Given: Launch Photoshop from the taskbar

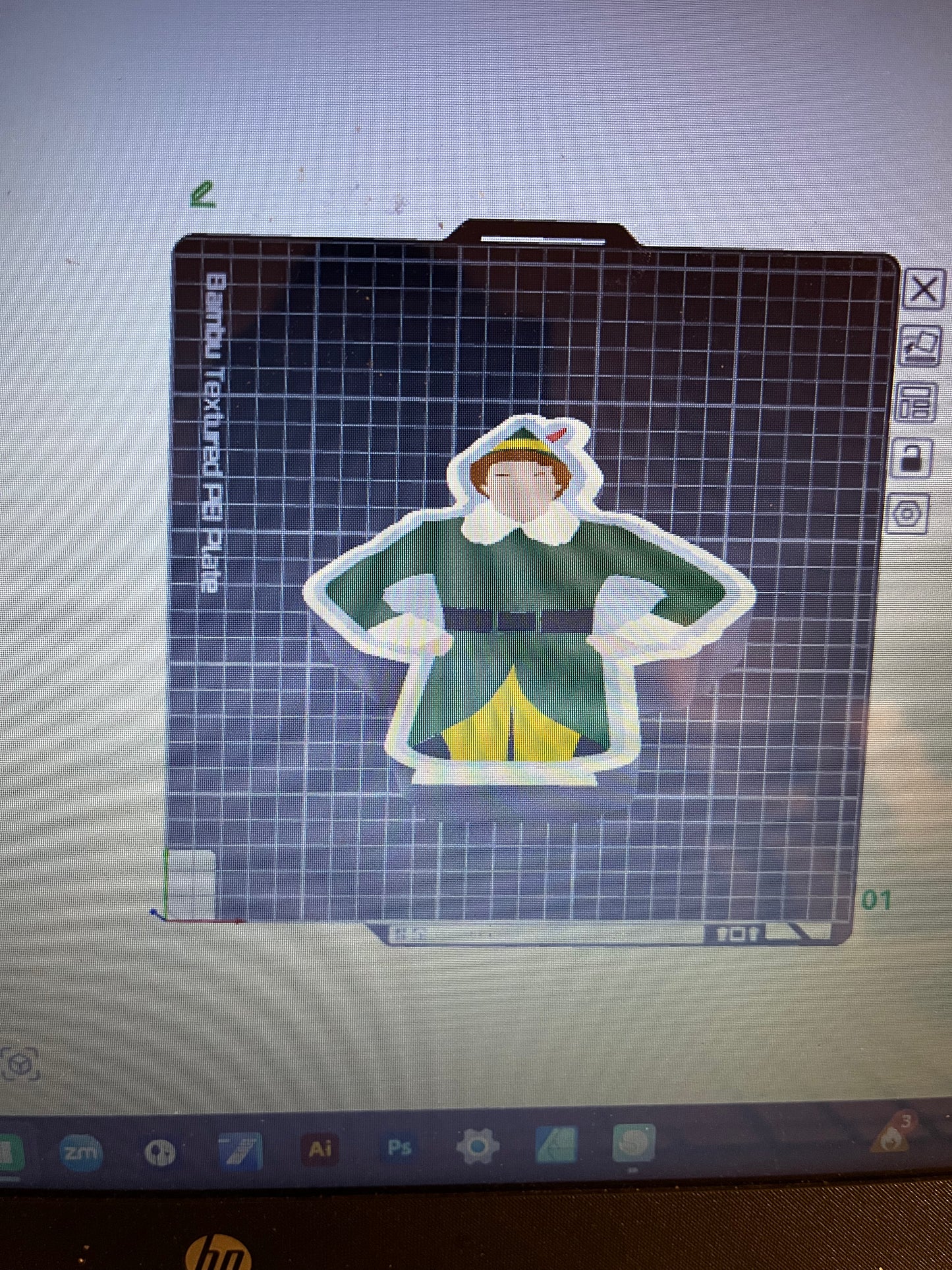Looking at the screenshot, I should pyautogui.click(x=399, y=1147).
